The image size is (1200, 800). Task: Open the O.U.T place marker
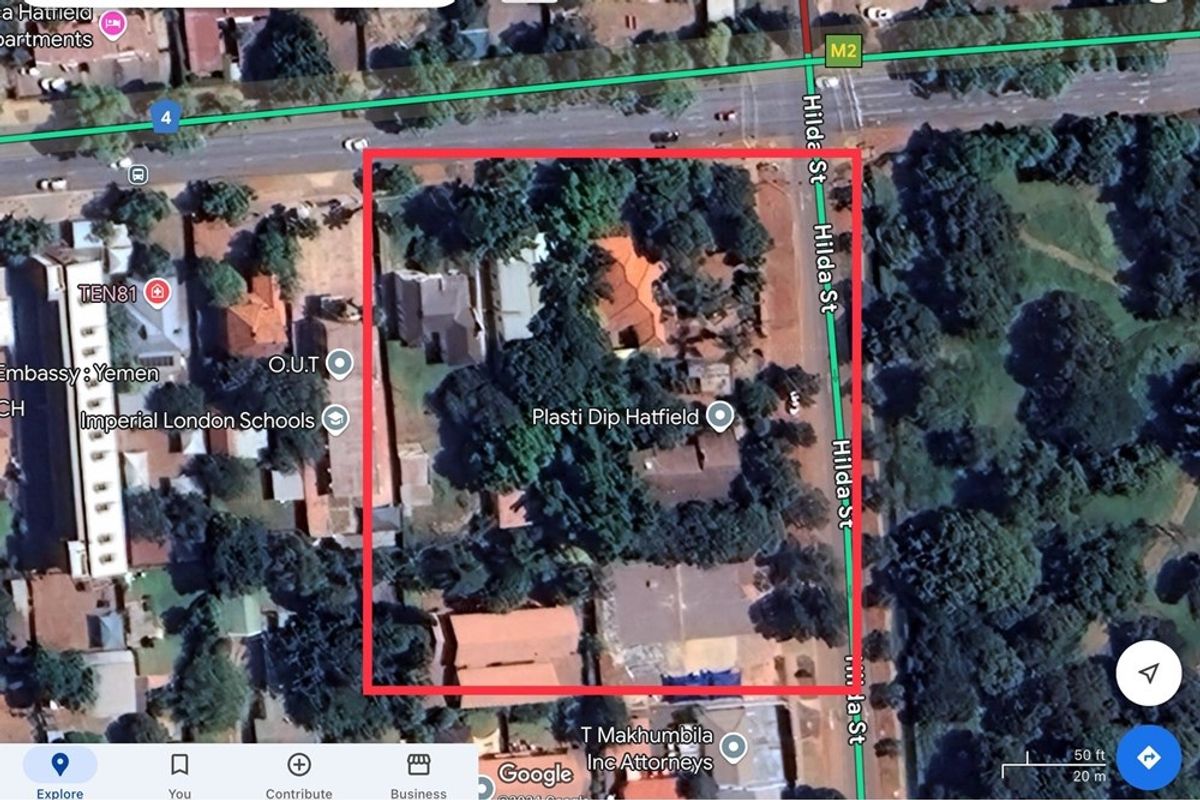click(x=340, y=363)
